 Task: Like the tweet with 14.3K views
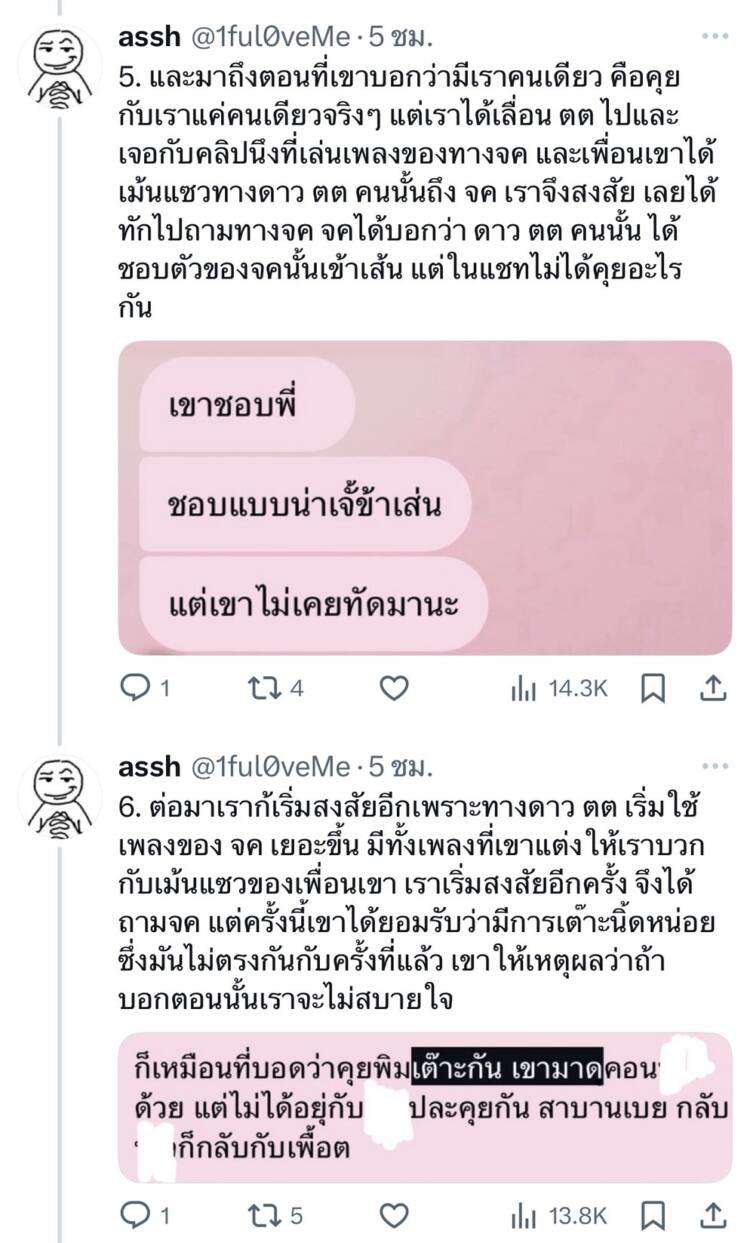pos(396,687)
